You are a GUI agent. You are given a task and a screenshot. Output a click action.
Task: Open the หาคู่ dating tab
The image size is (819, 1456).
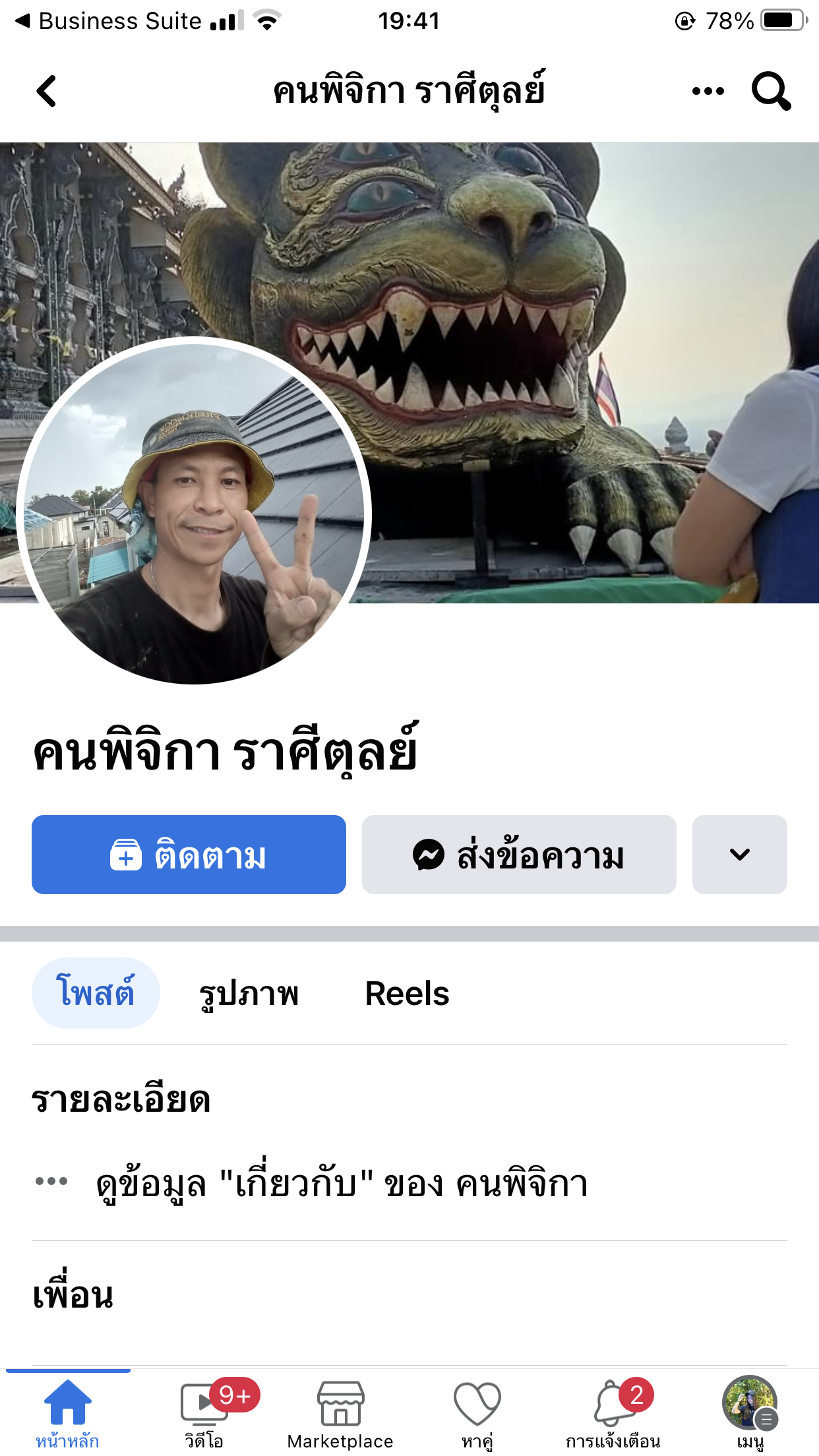pos(477,1412)
